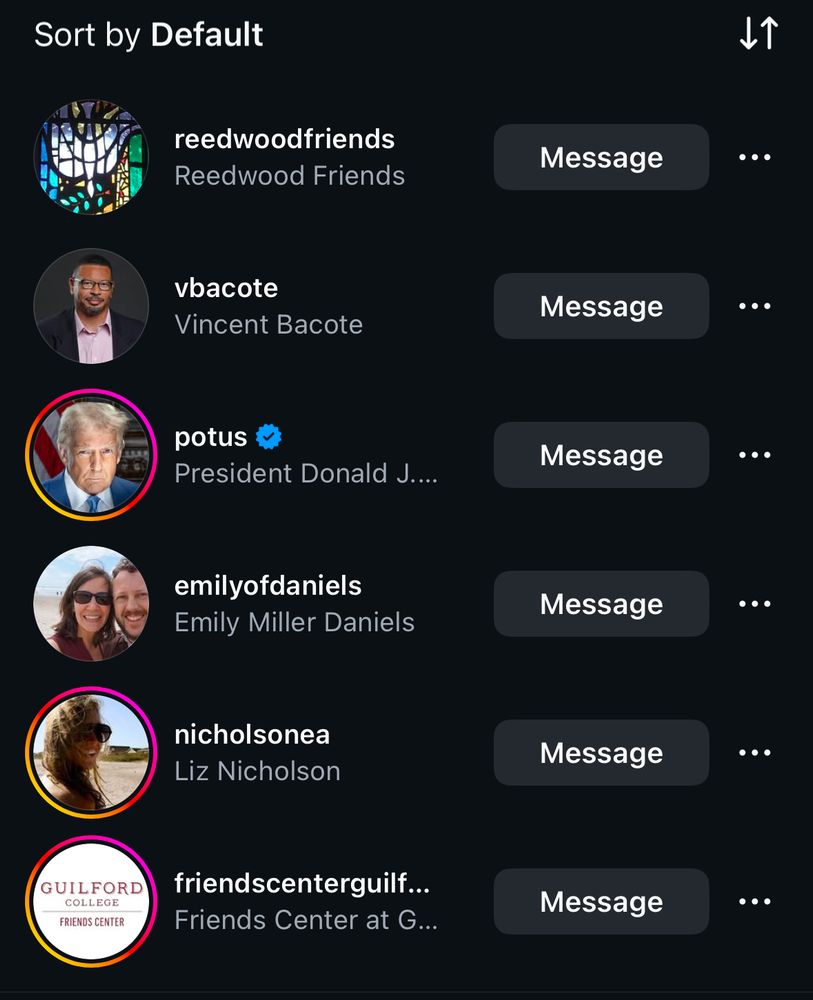The width and height of the screenshot is (813, 1000).
Task: Open the Sort by Default dropdown
Action: pos(147,34)
